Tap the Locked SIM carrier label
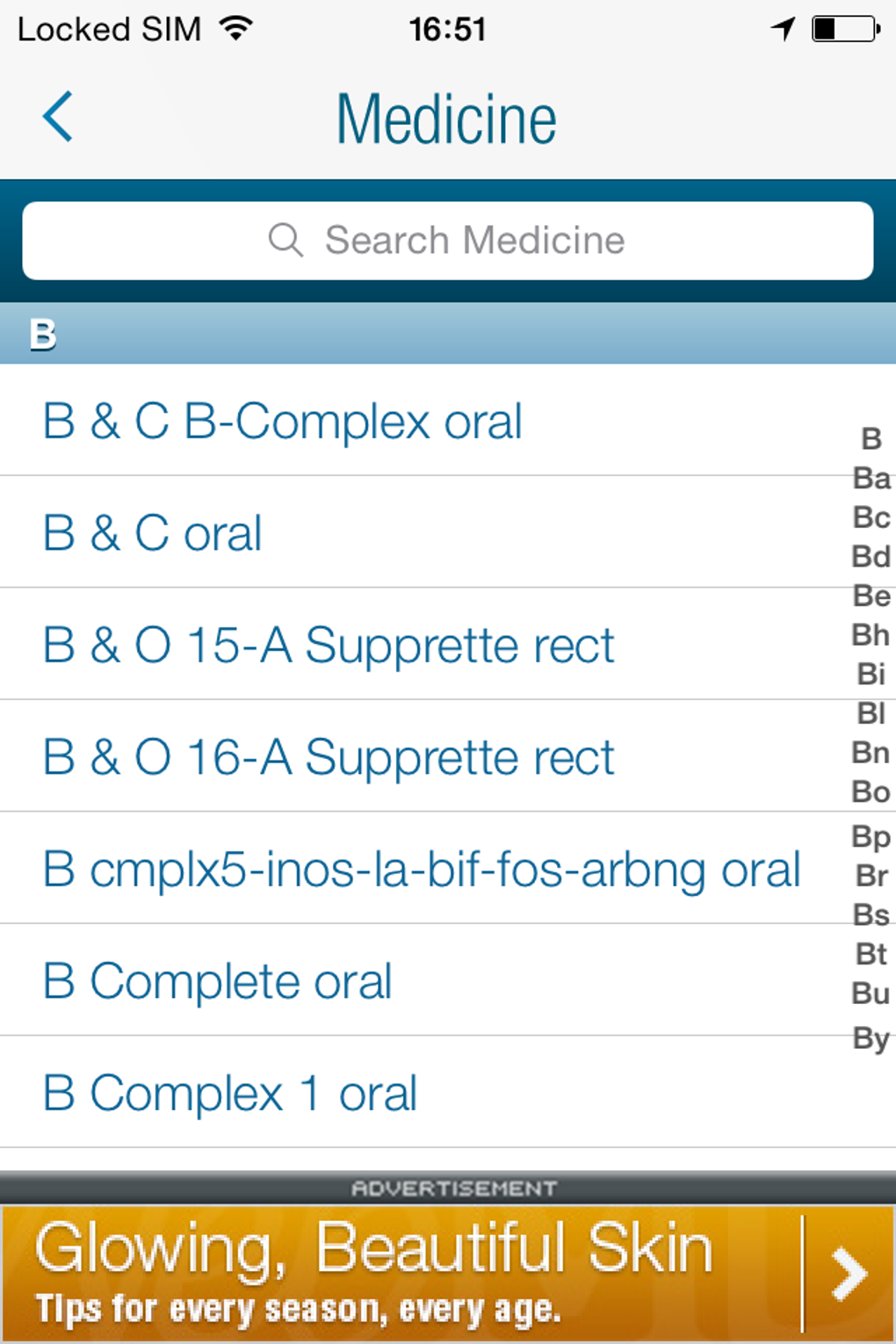Viewport: 896px width, 1344px height. tap(105, 29)
